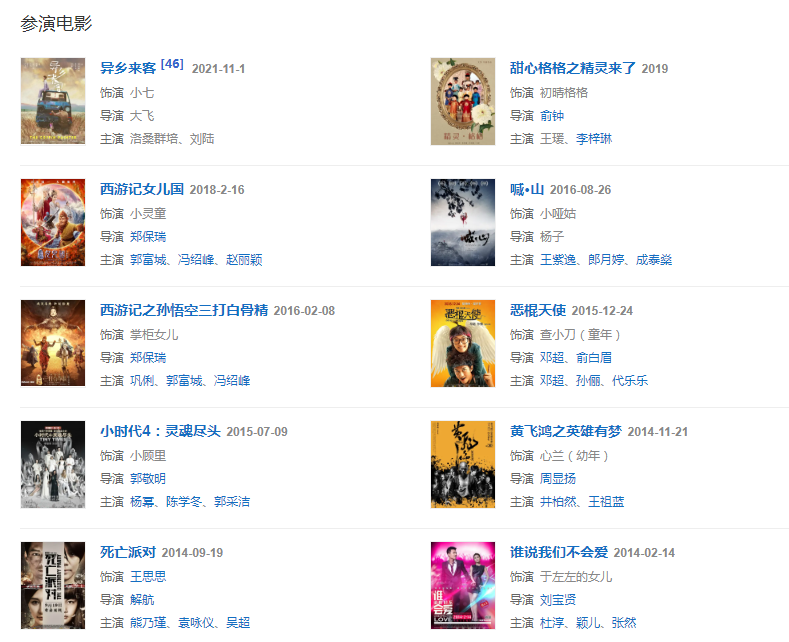Open the 西游记女儿国 movie link
This screenshot has width=789, height=642.
pyautogui.click(x=142, y=189)
